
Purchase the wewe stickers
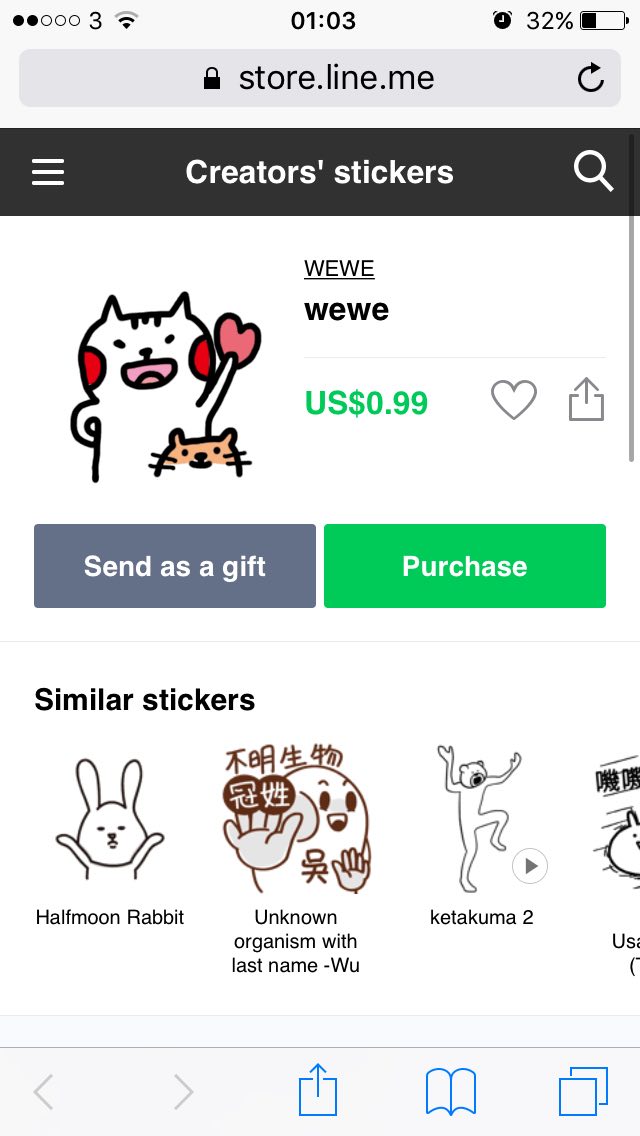pos(465,566)
